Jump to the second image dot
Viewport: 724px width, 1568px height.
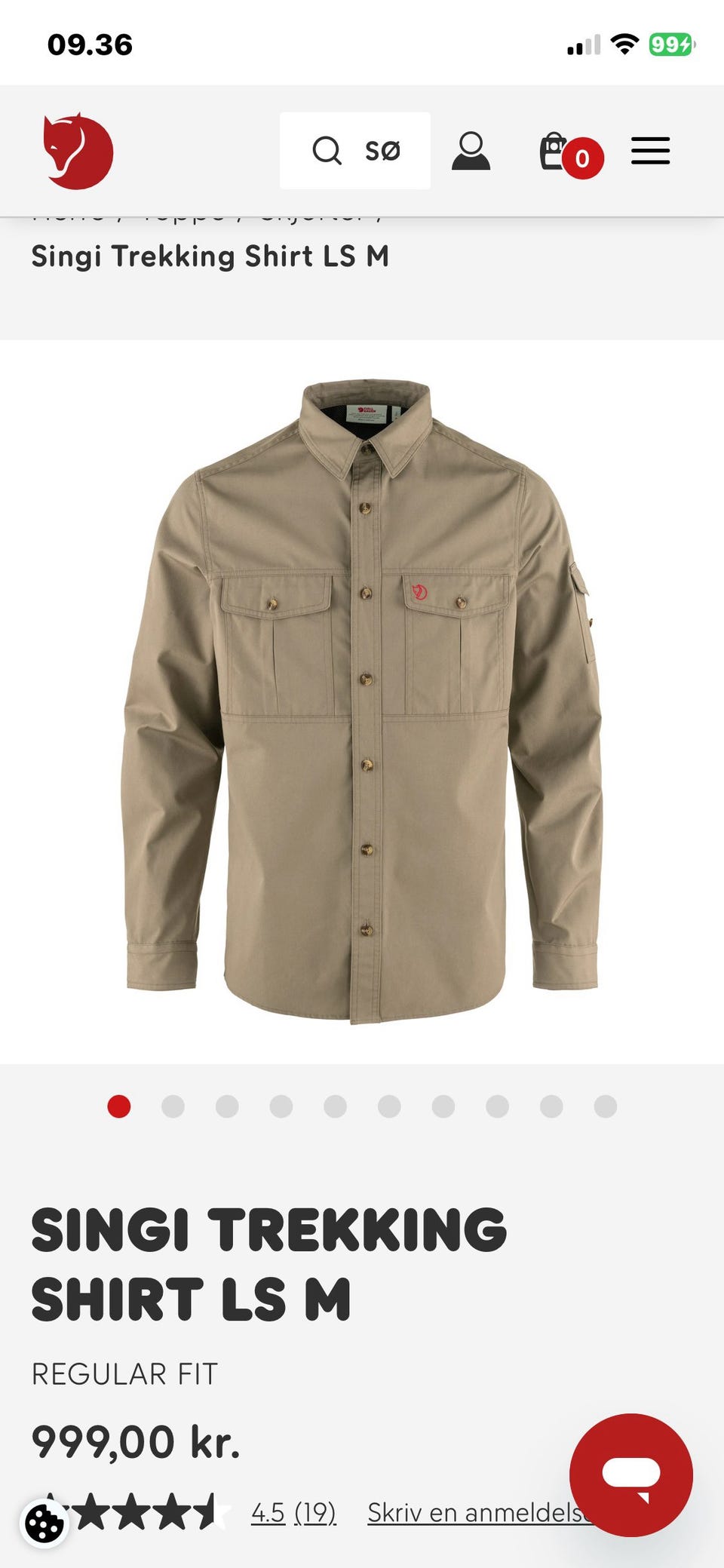click(173, 1106)
